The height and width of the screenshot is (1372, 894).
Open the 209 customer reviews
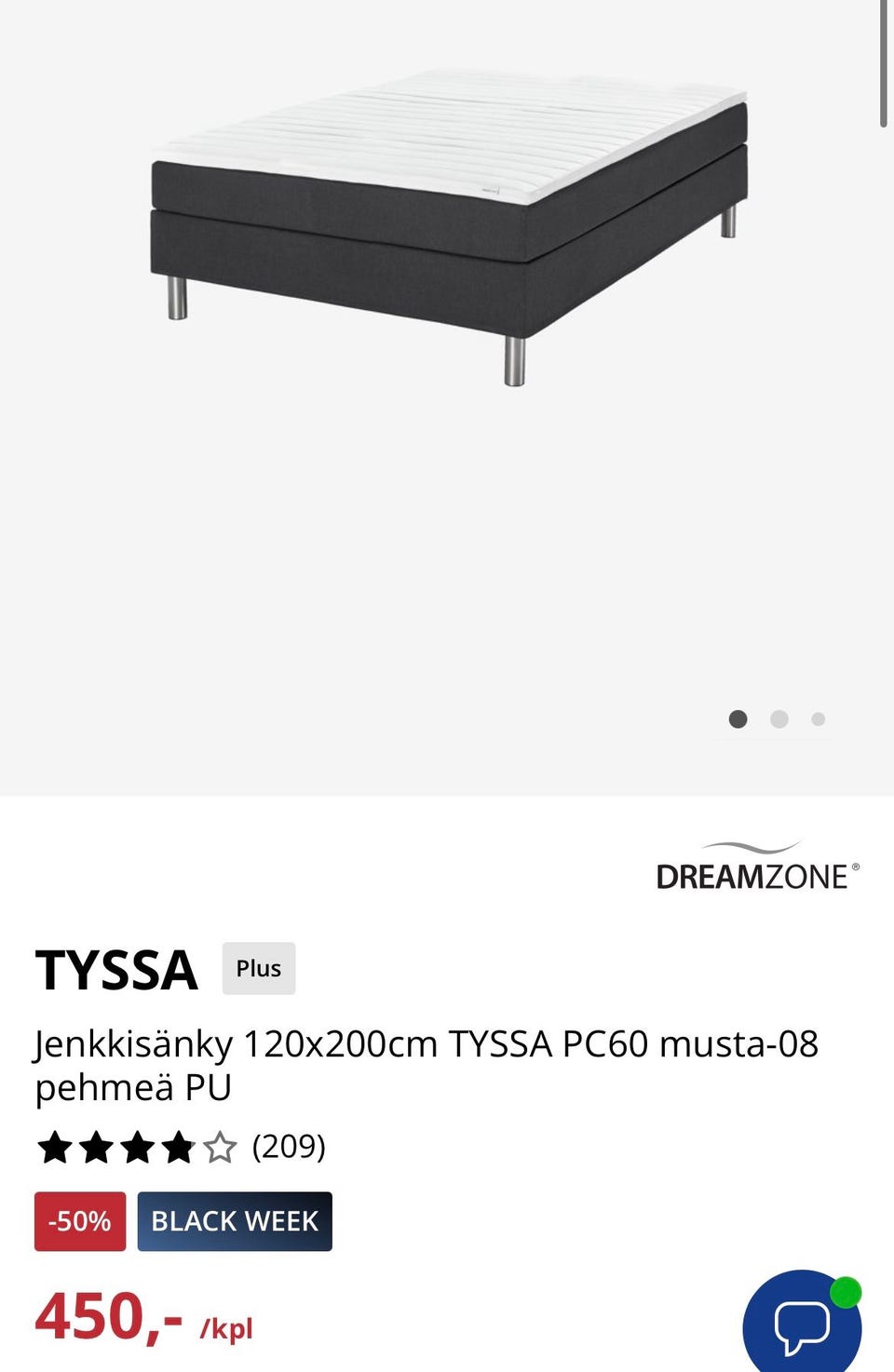[x=289, y=1147]
